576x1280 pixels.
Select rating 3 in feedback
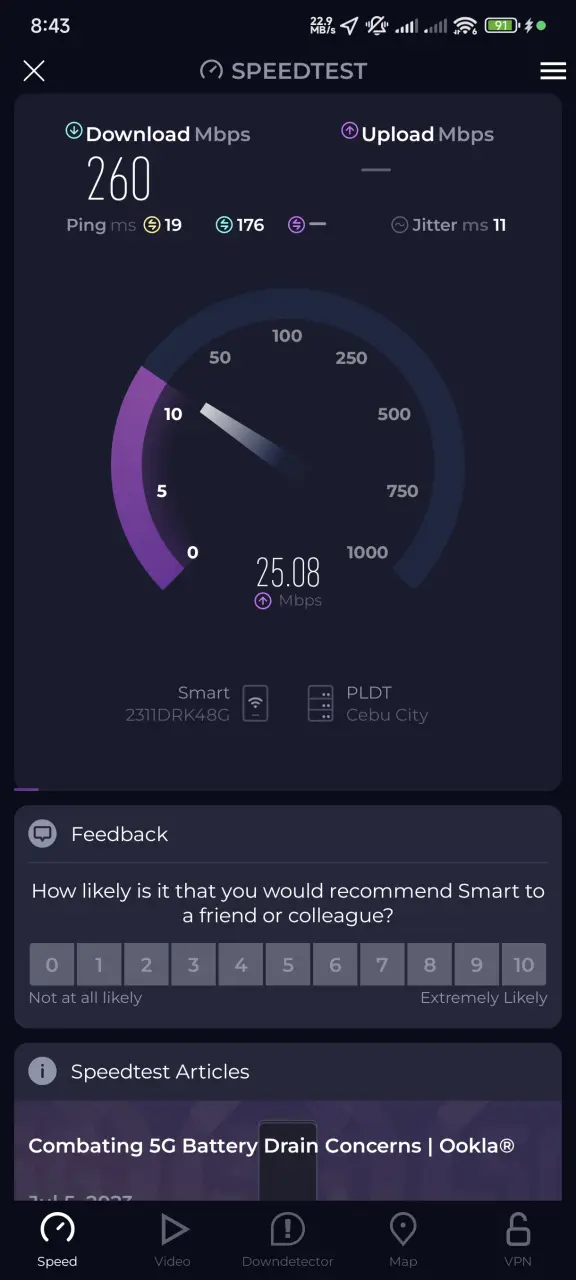coord(193,965)
